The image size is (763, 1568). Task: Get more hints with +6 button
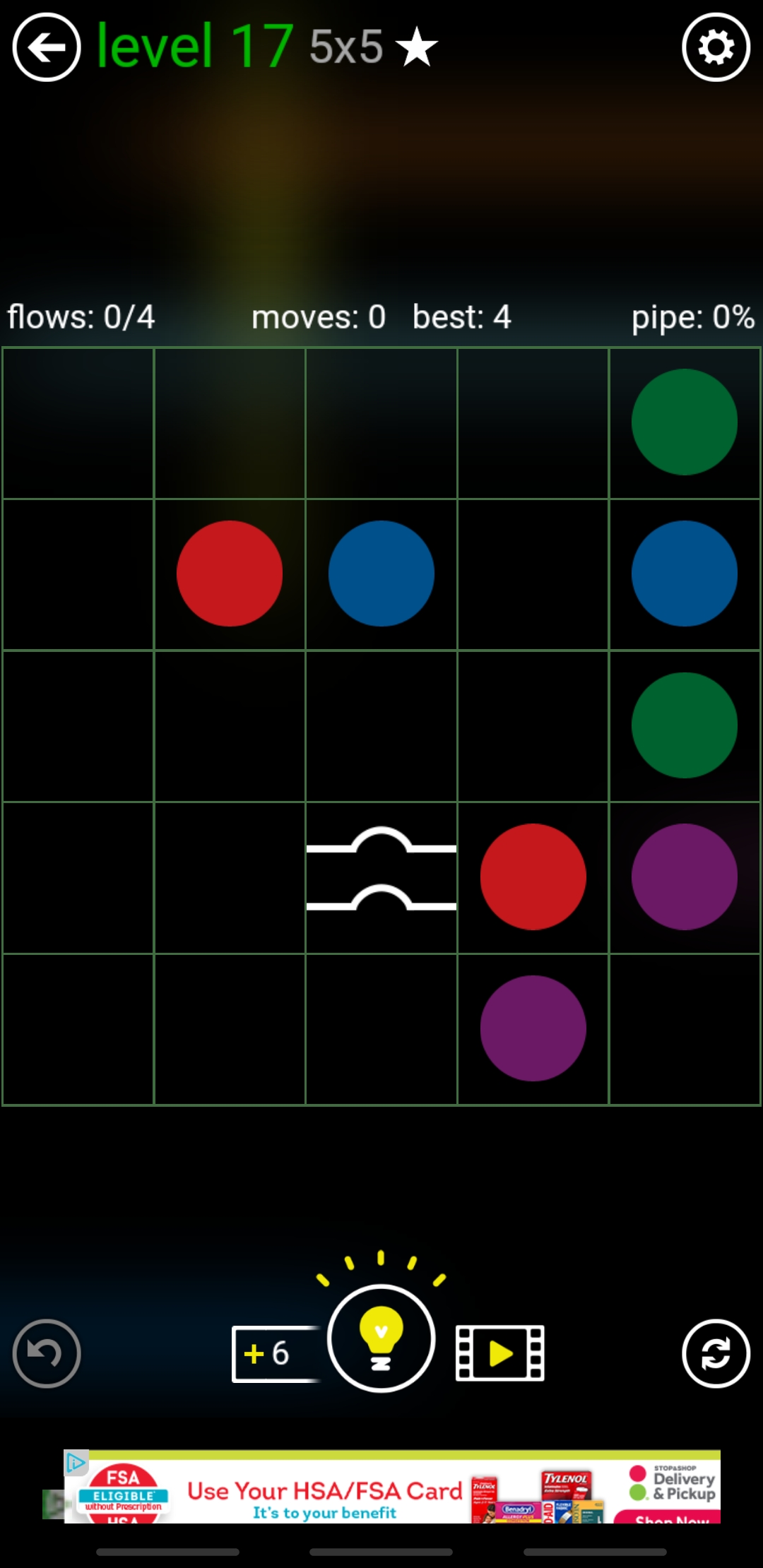[272, 1353]
